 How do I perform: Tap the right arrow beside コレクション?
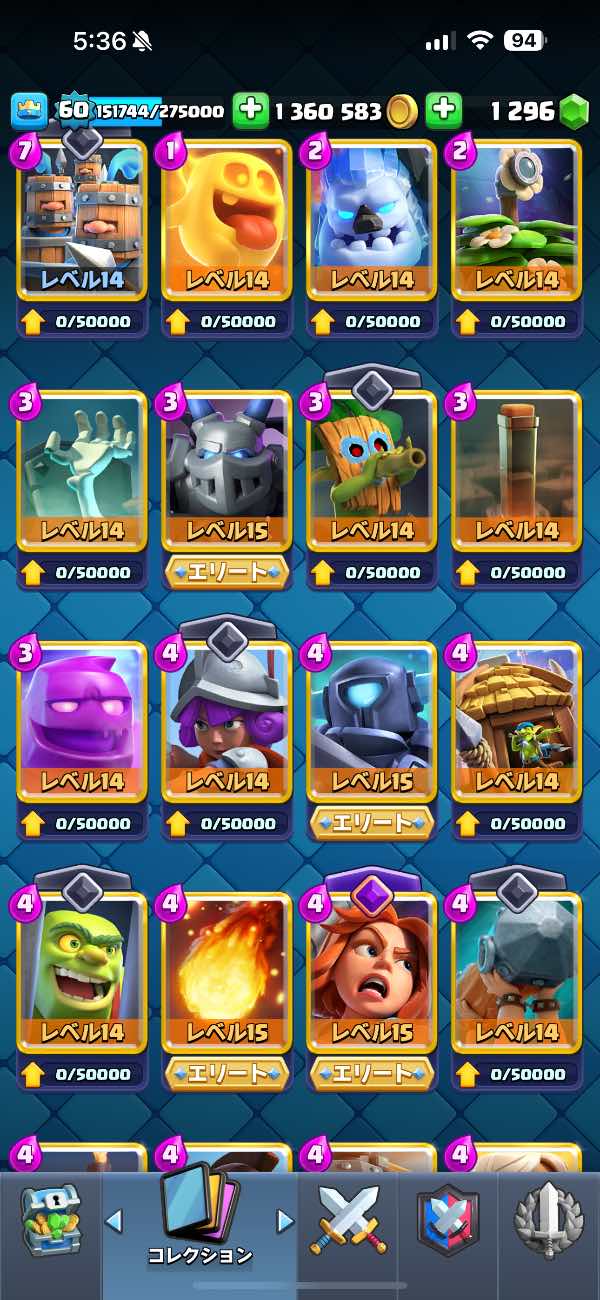(x=285, y=1221)
